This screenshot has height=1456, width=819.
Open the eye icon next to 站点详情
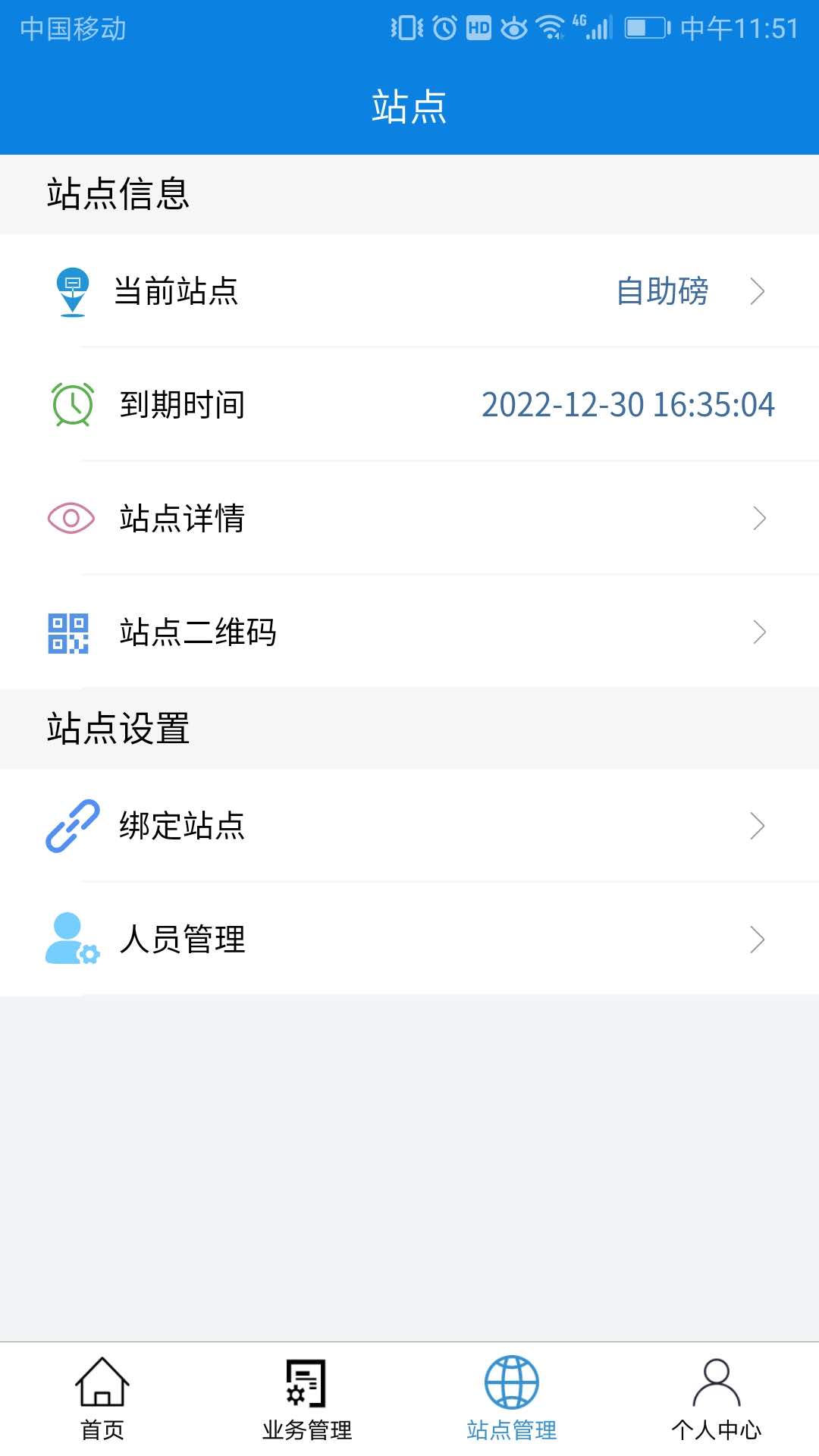pos(71,519)
